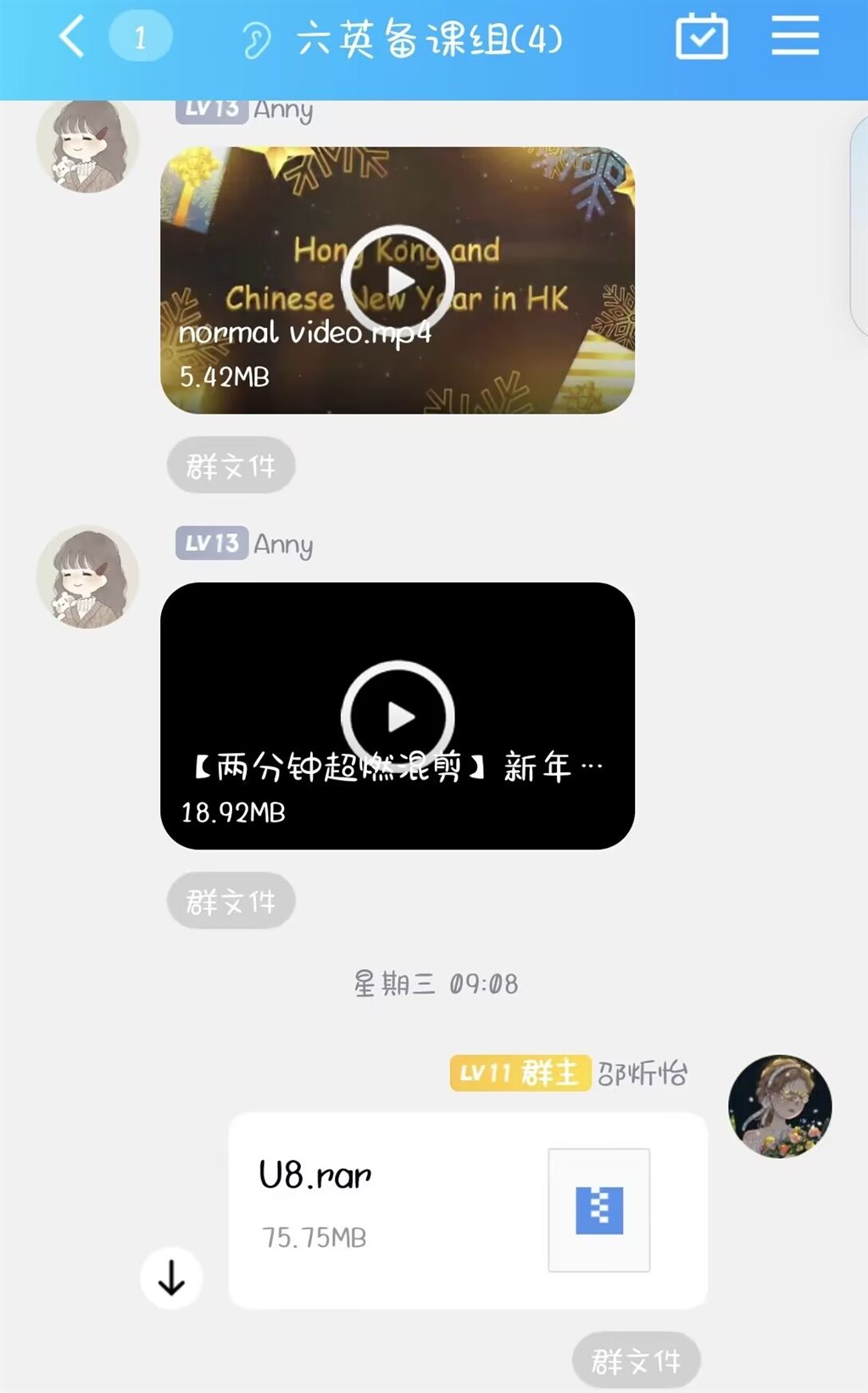The height and width of the screenshot is (1393, 868).
Task: Play the normal video.mp4 video
Action: click(x=398, y=281)
